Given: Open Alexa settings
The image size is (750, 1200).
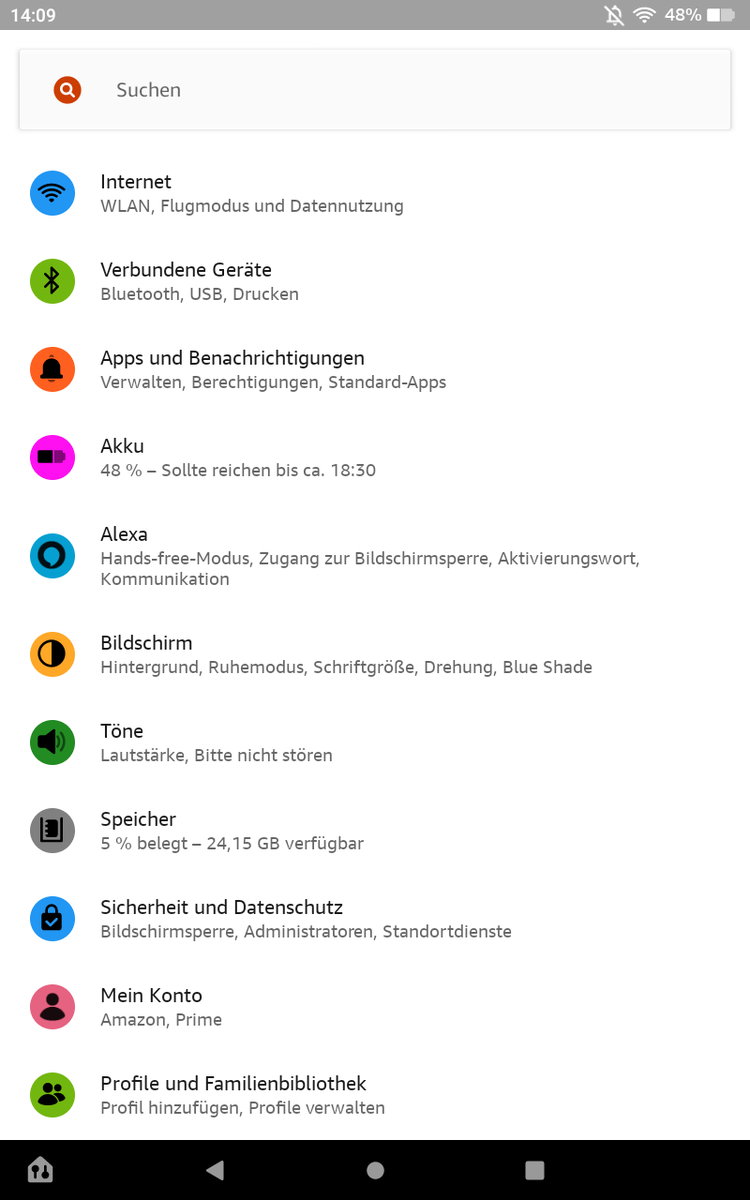Looking at the screenshot, I should [x=375, y=556].
